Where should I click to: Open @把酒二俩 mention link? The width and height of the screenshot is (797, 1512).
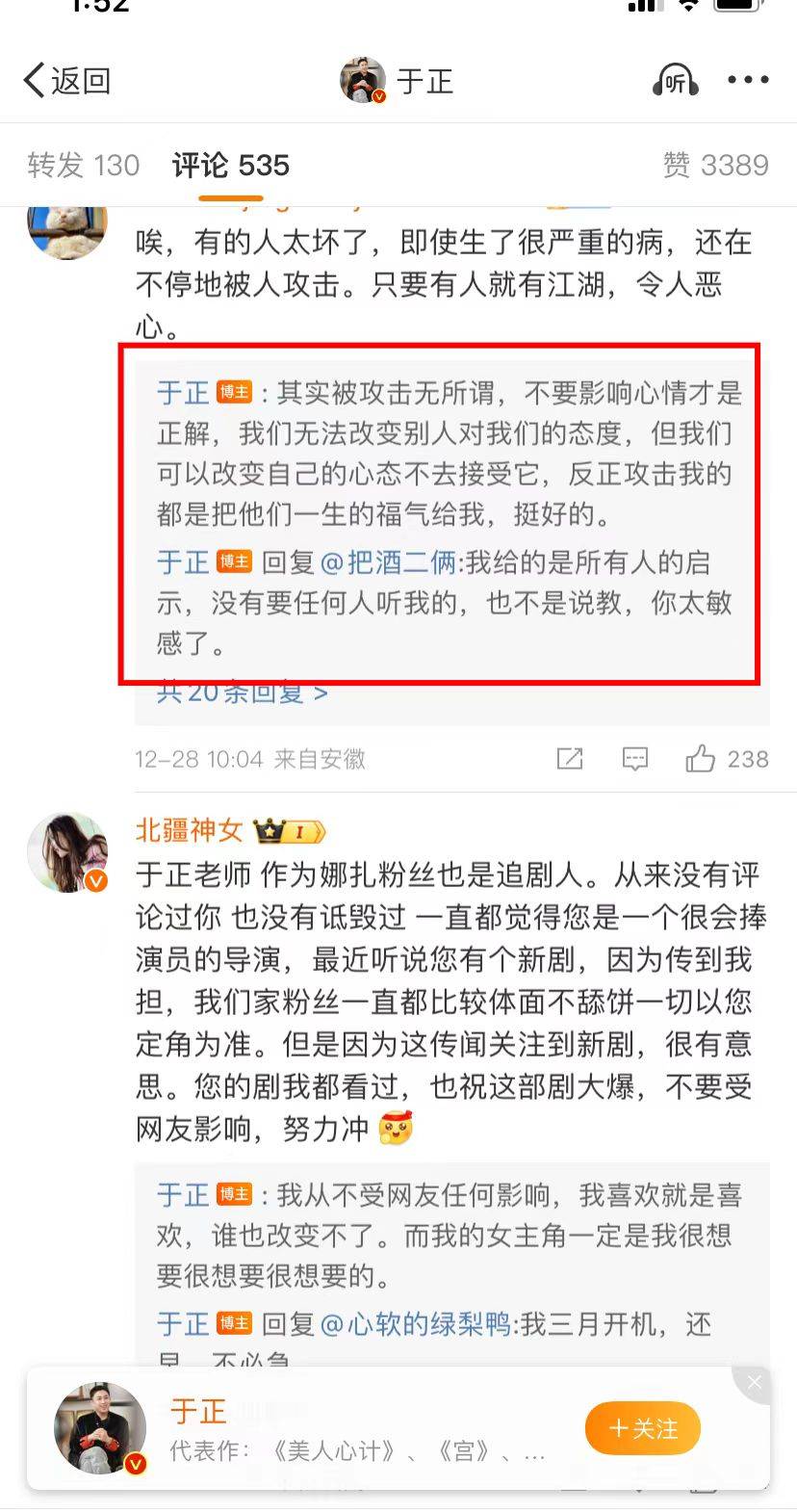pyautogui.click(x=388, y=562)
